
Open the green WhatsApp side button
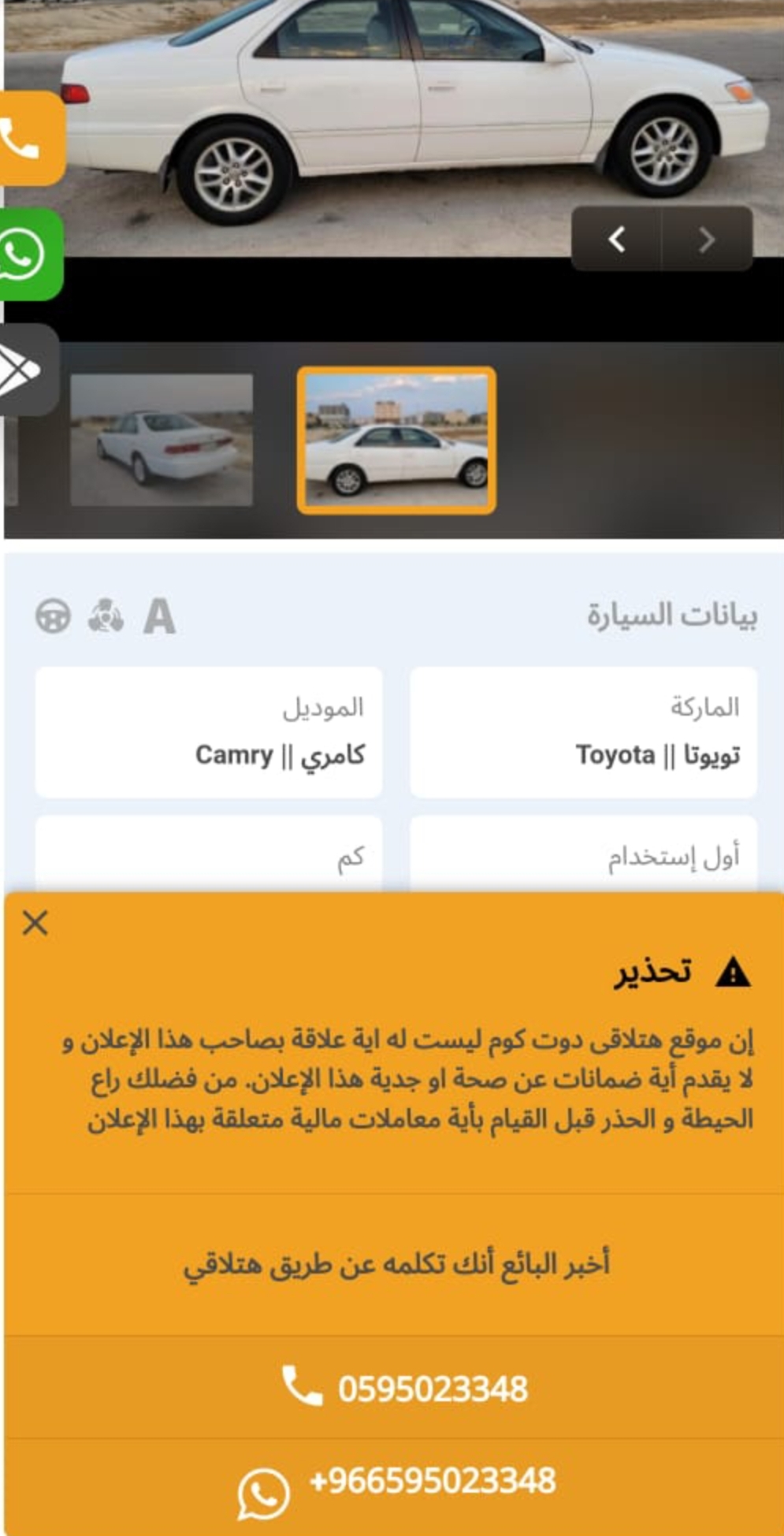click(x=30, y=255)
